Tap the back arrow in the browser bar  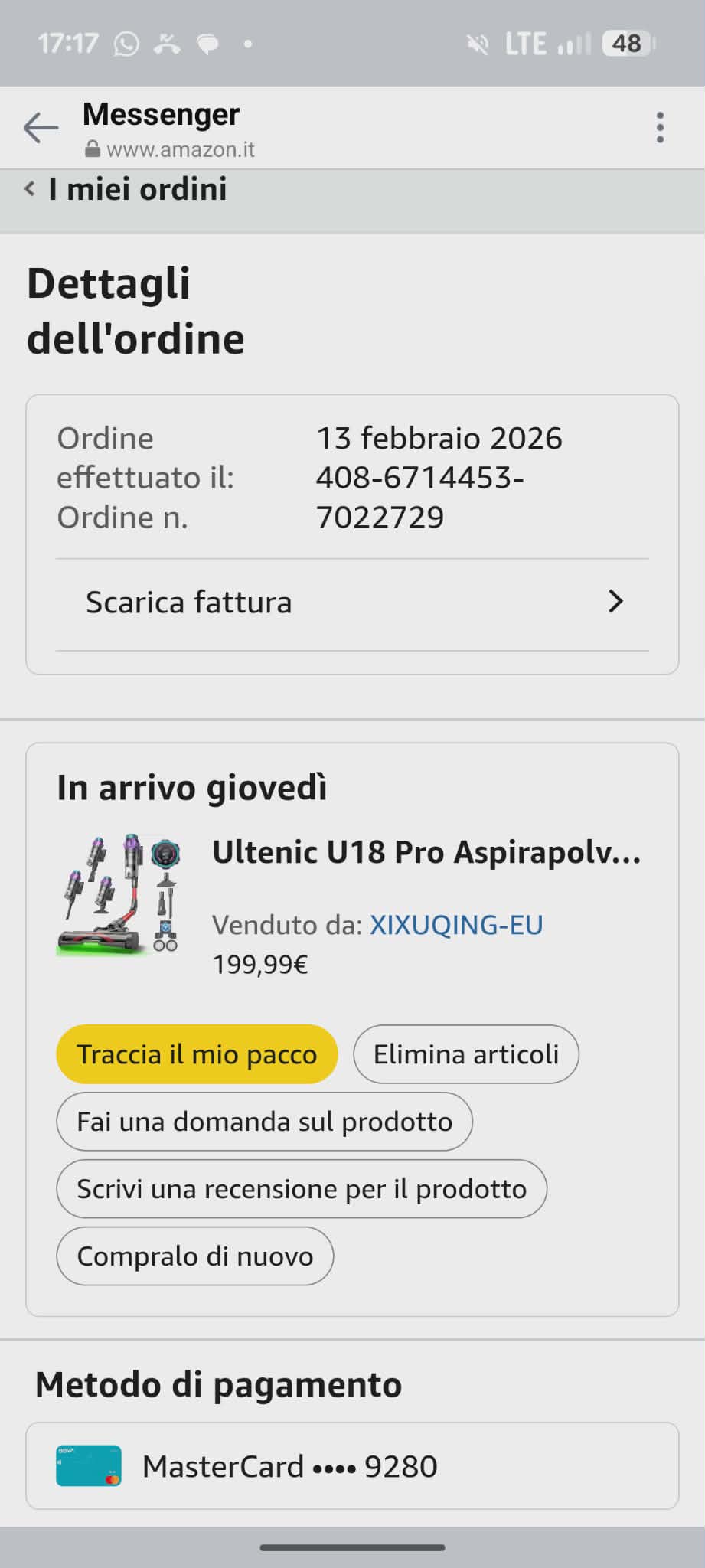pos(41,127)
